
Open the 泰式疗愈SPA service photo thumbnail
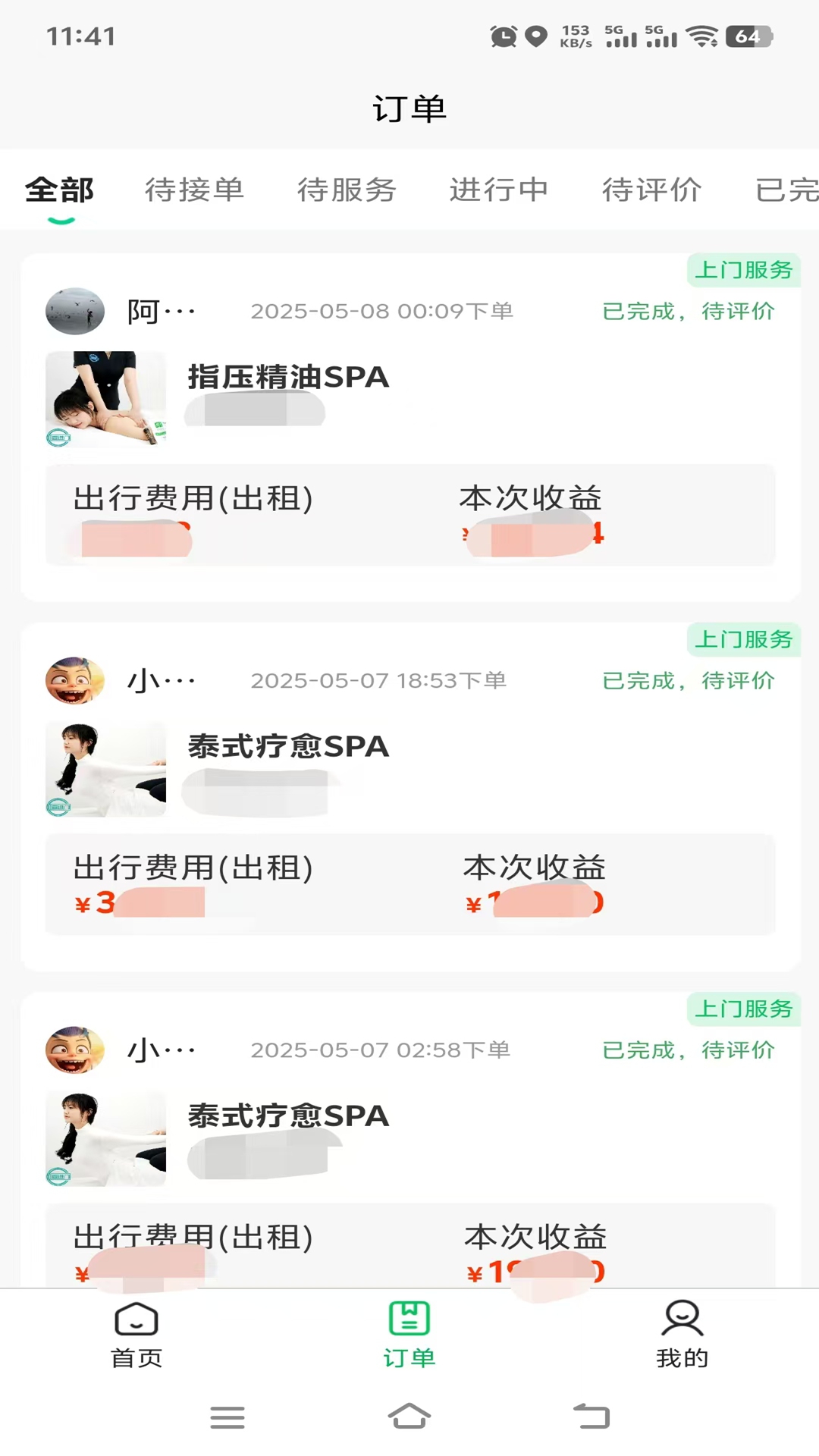(105, 769)
